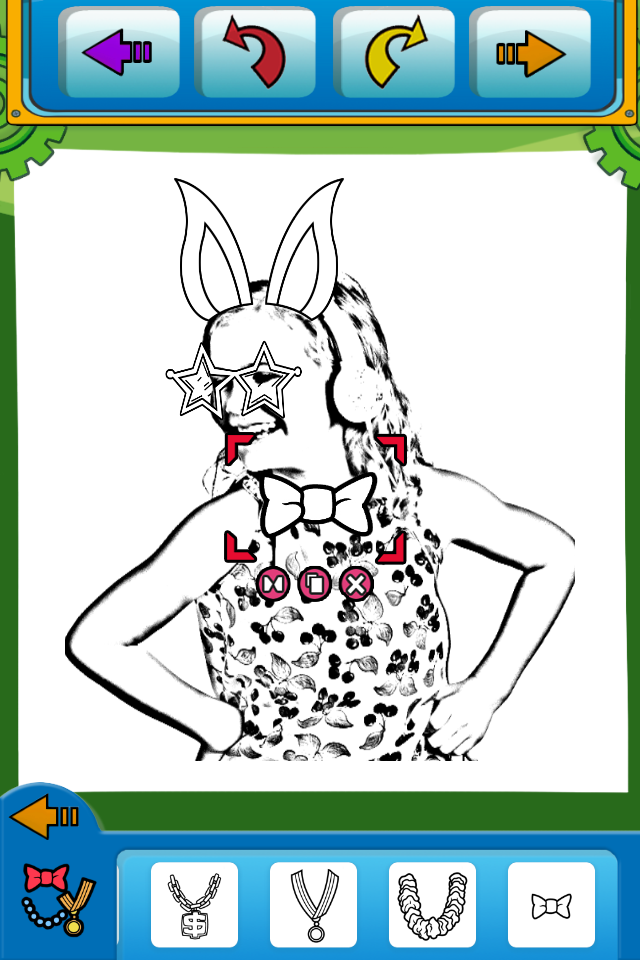Redo with the yellow curved arrow
This screenshot has width=640, height=960.
coord(393,52)
